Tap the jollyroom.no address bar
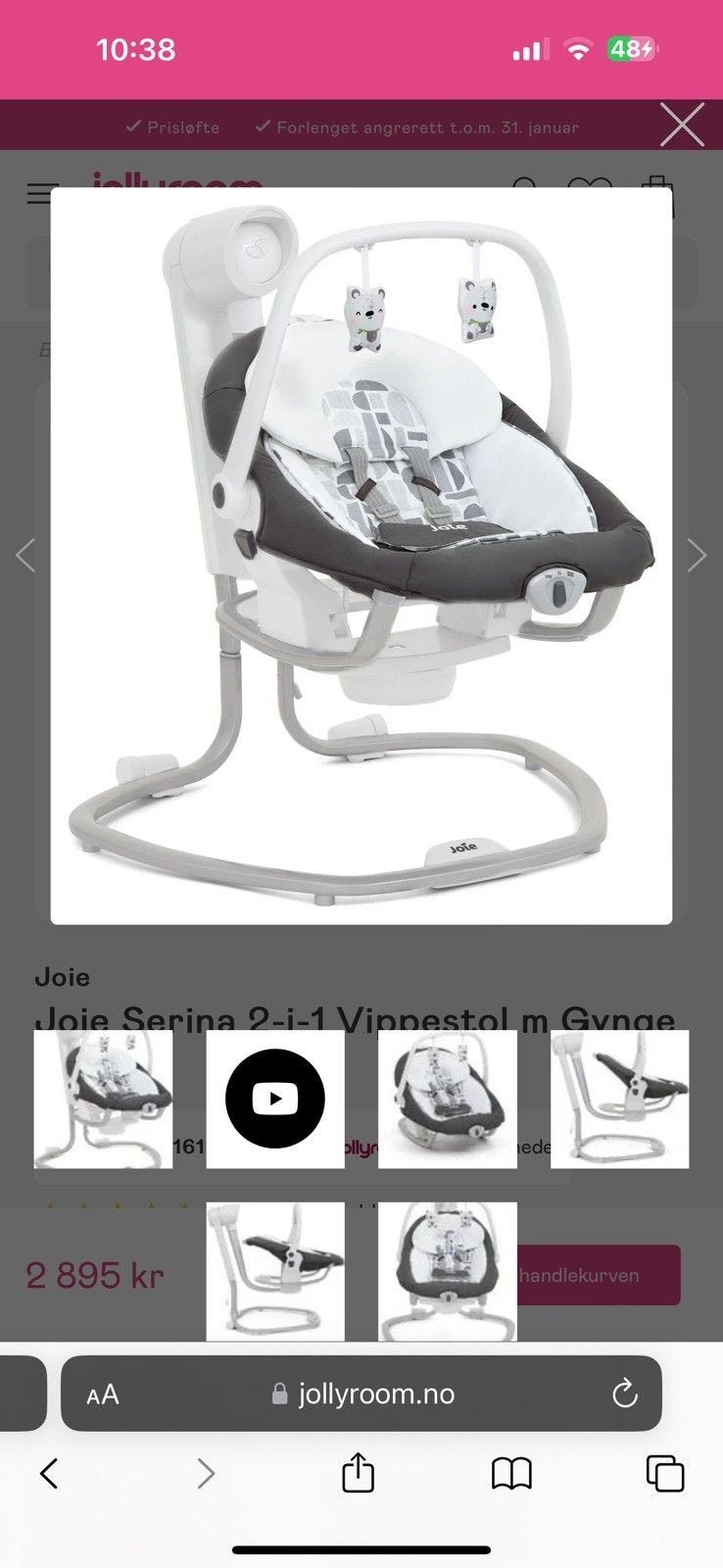723x1568 pixels. pos(362,1394)
